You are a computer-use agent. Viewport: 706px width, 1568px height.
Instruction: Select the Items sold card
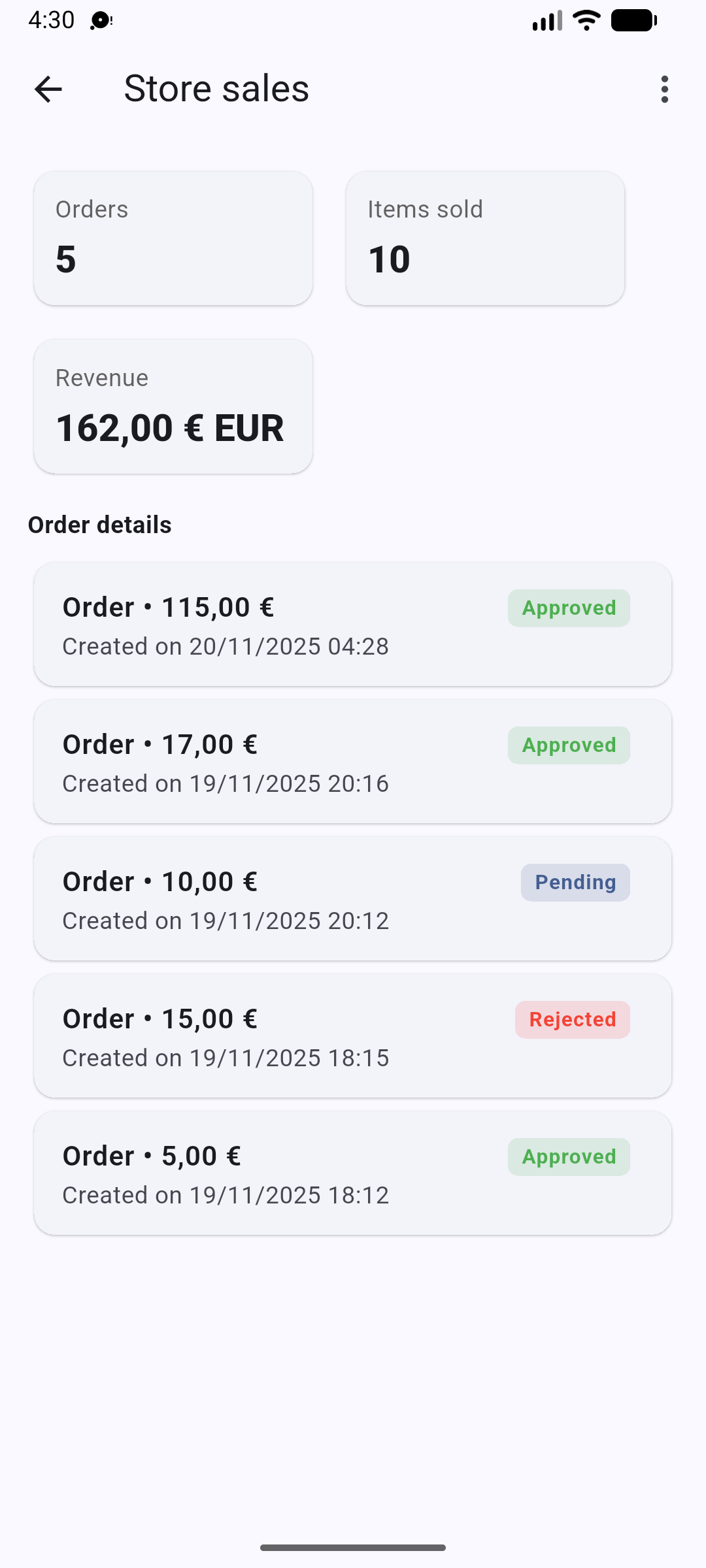[485, 238]
